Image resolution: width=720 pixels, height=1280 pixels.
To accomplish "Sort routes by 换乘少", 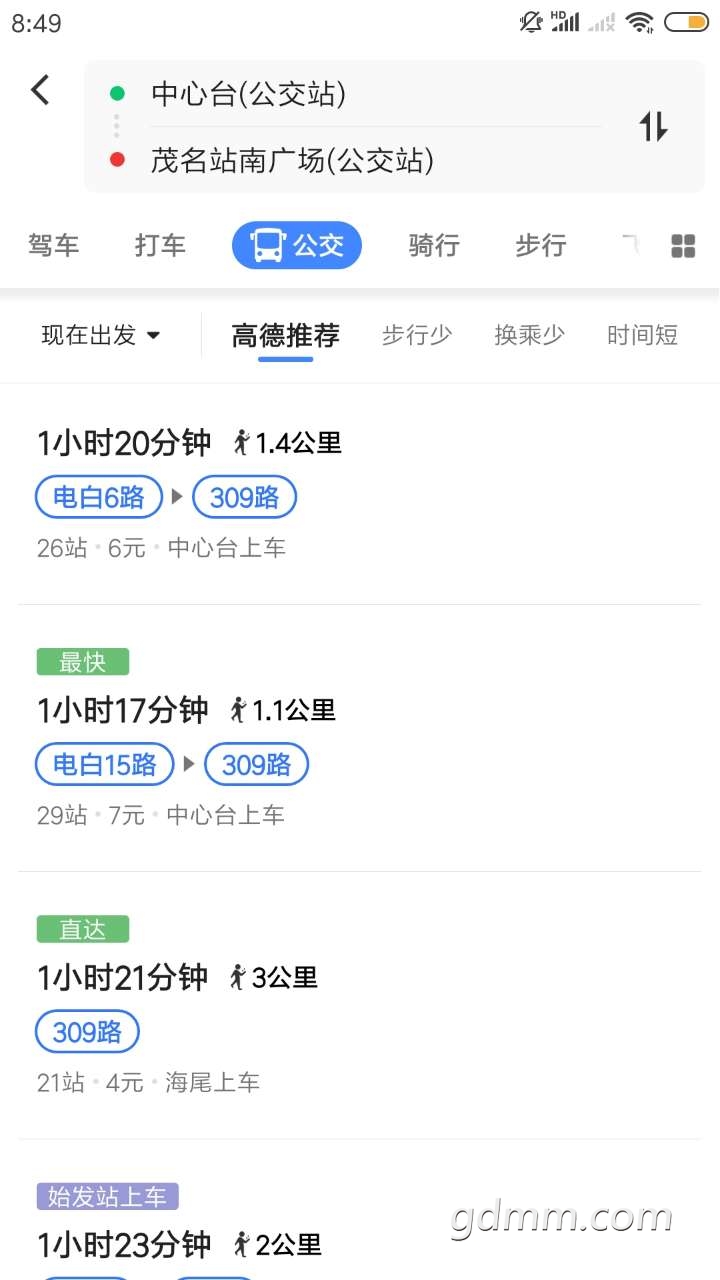I will [529, 335].
